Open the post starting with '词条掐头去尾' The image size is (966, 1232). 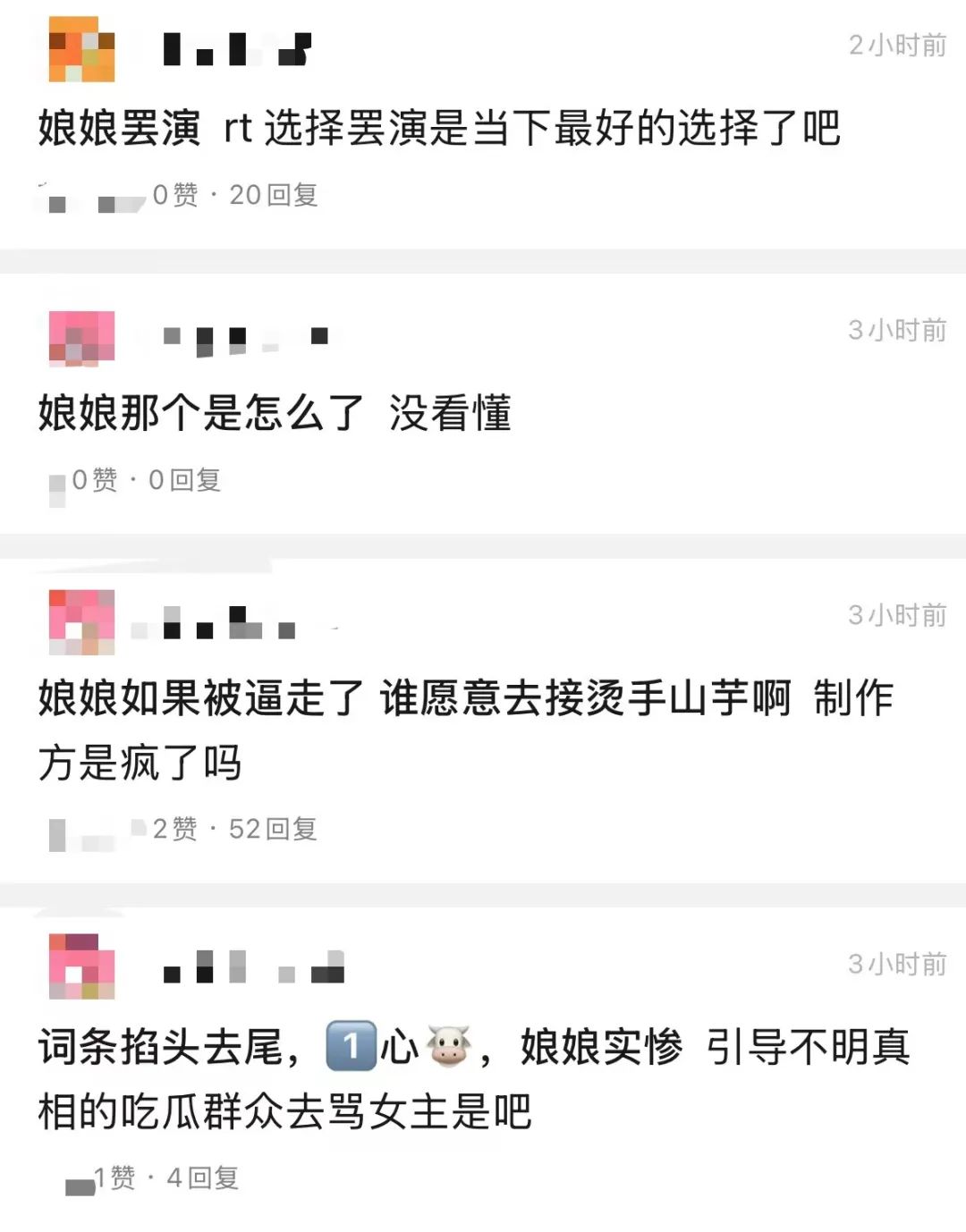pos(474,1047)
